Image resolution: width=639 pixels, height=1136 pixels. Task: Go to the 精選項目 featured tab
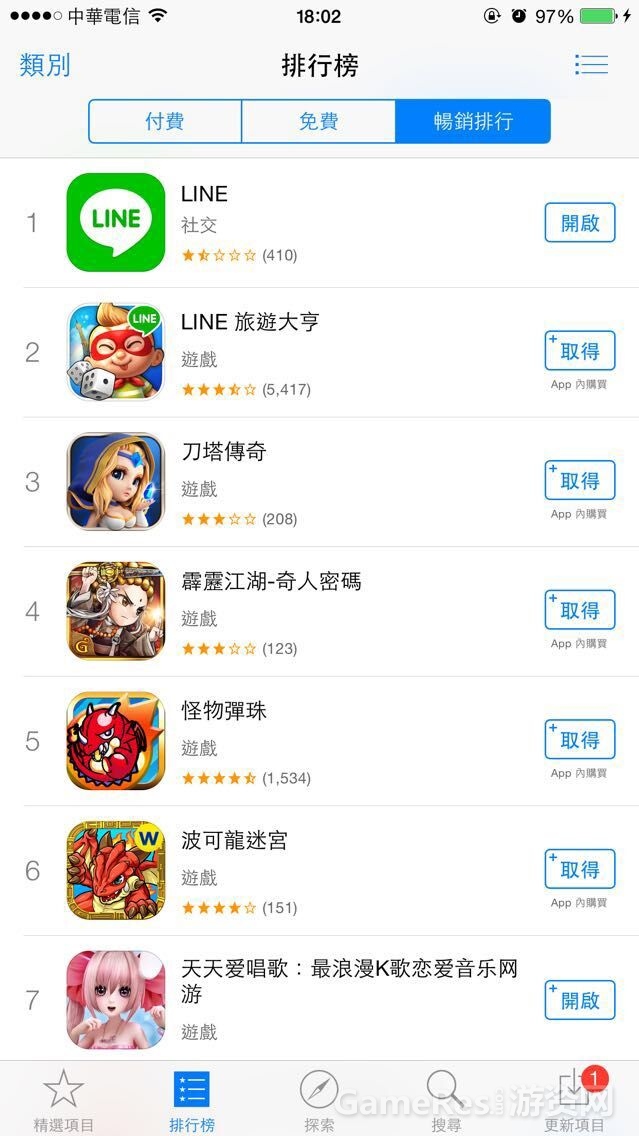tap(64, 1099)
